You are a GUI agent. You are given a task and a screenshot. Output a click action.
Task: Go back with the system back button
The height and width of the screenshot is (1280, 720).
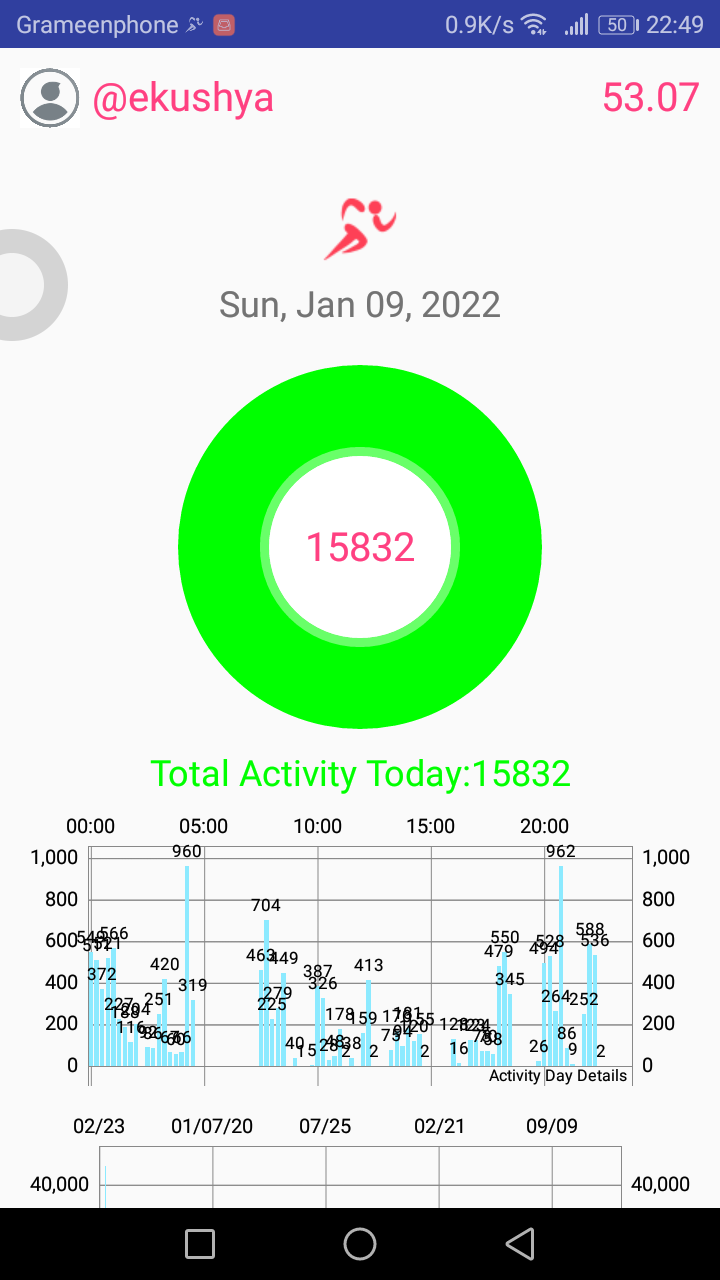520,1244
